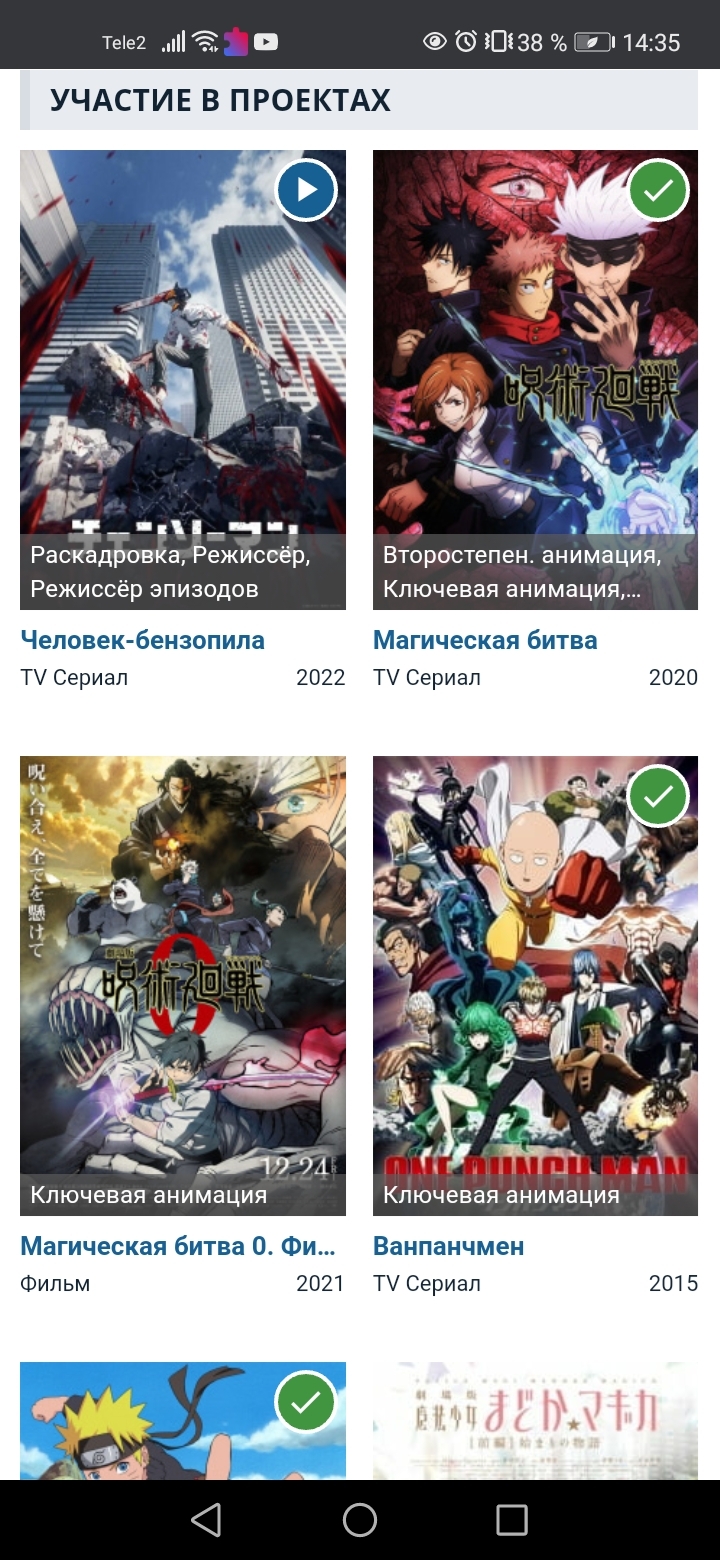Open the Магическая битва title link
Image resolution: width=720 pixels, height=1560 pixels.
[485, 640]
